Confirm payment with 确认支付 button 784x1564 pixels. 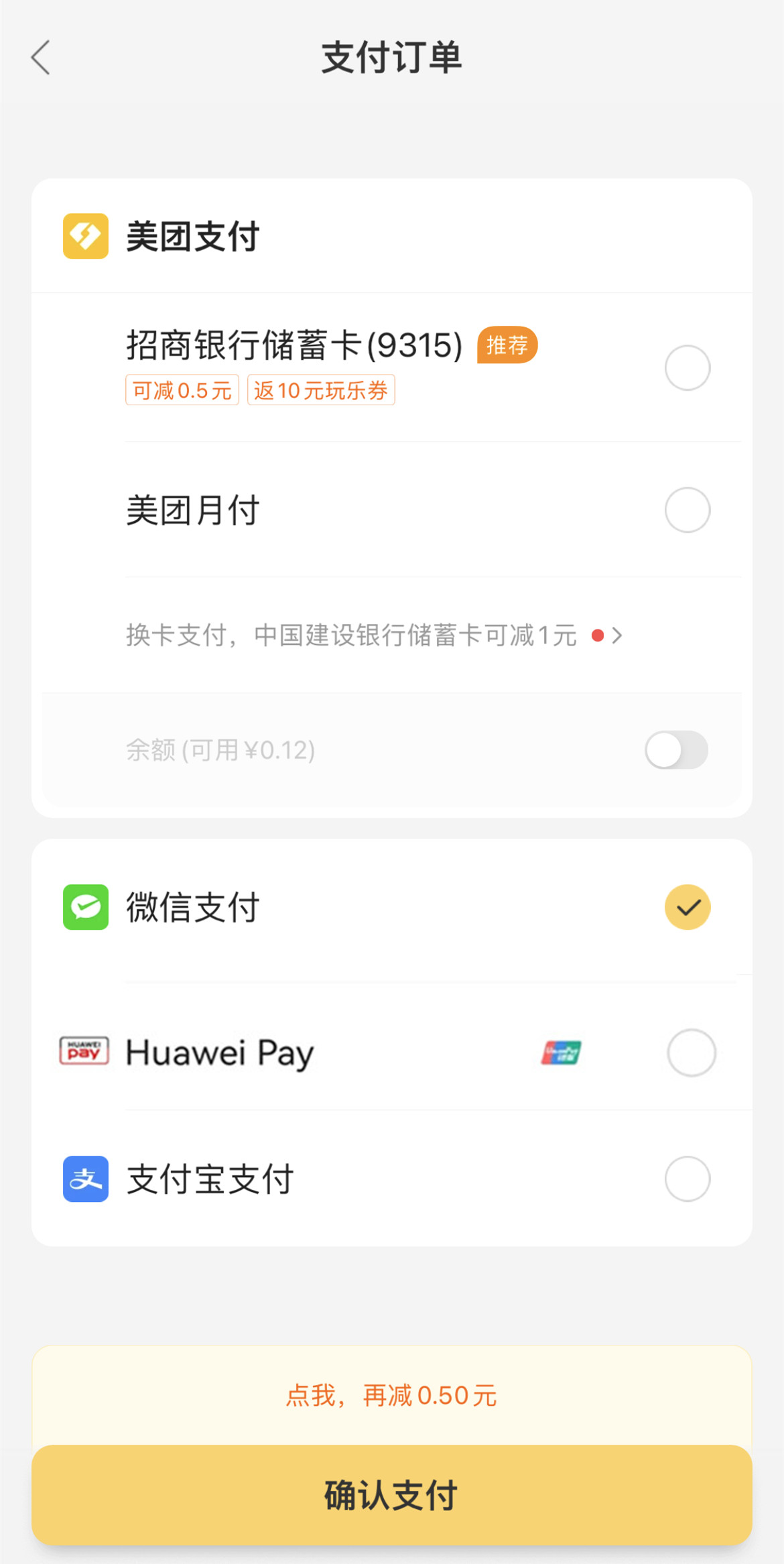click(x=391, y=1496)
